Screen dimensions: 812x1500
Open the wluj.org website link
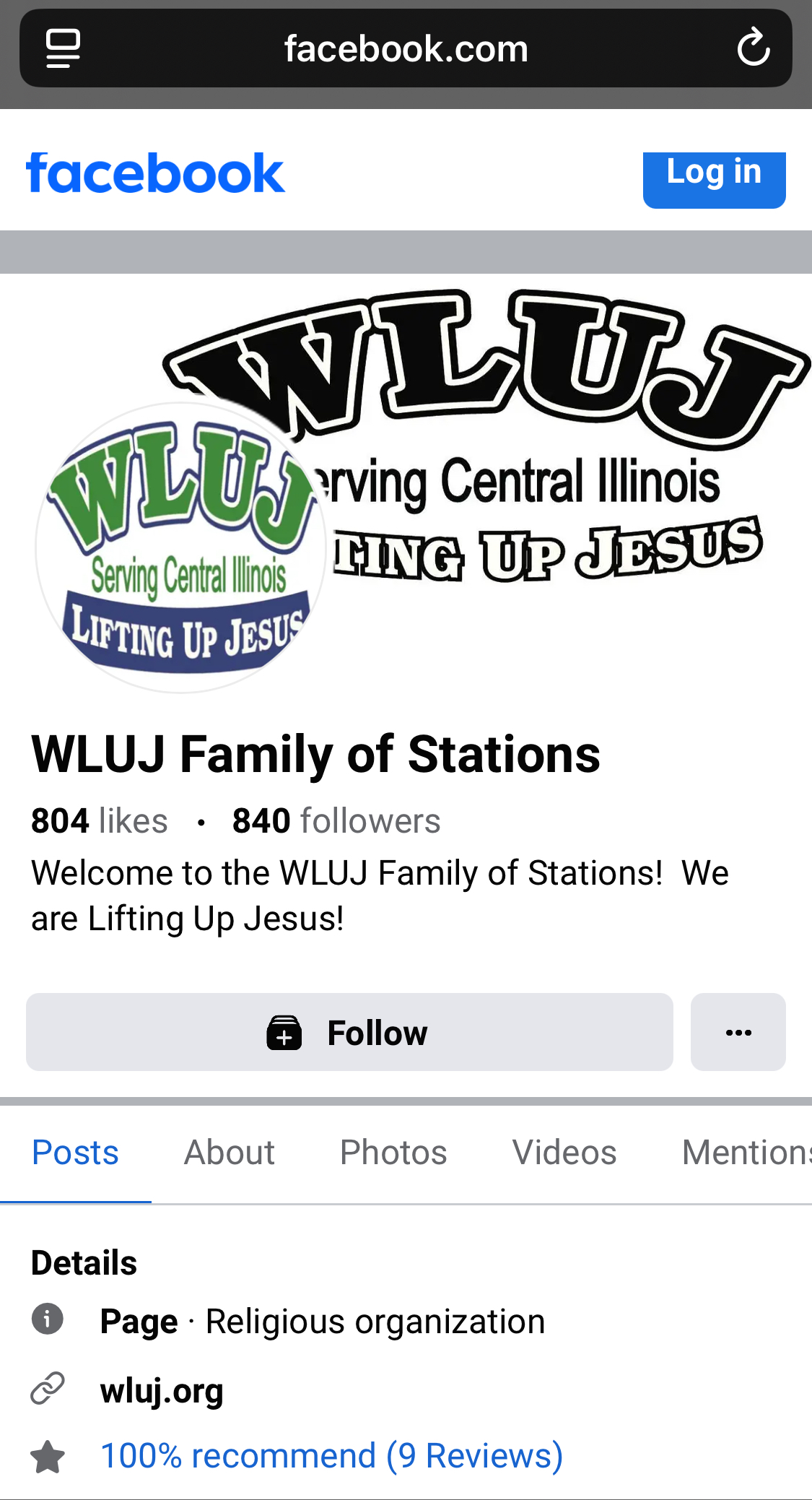pyautogui.click(x=162, y=1390)
